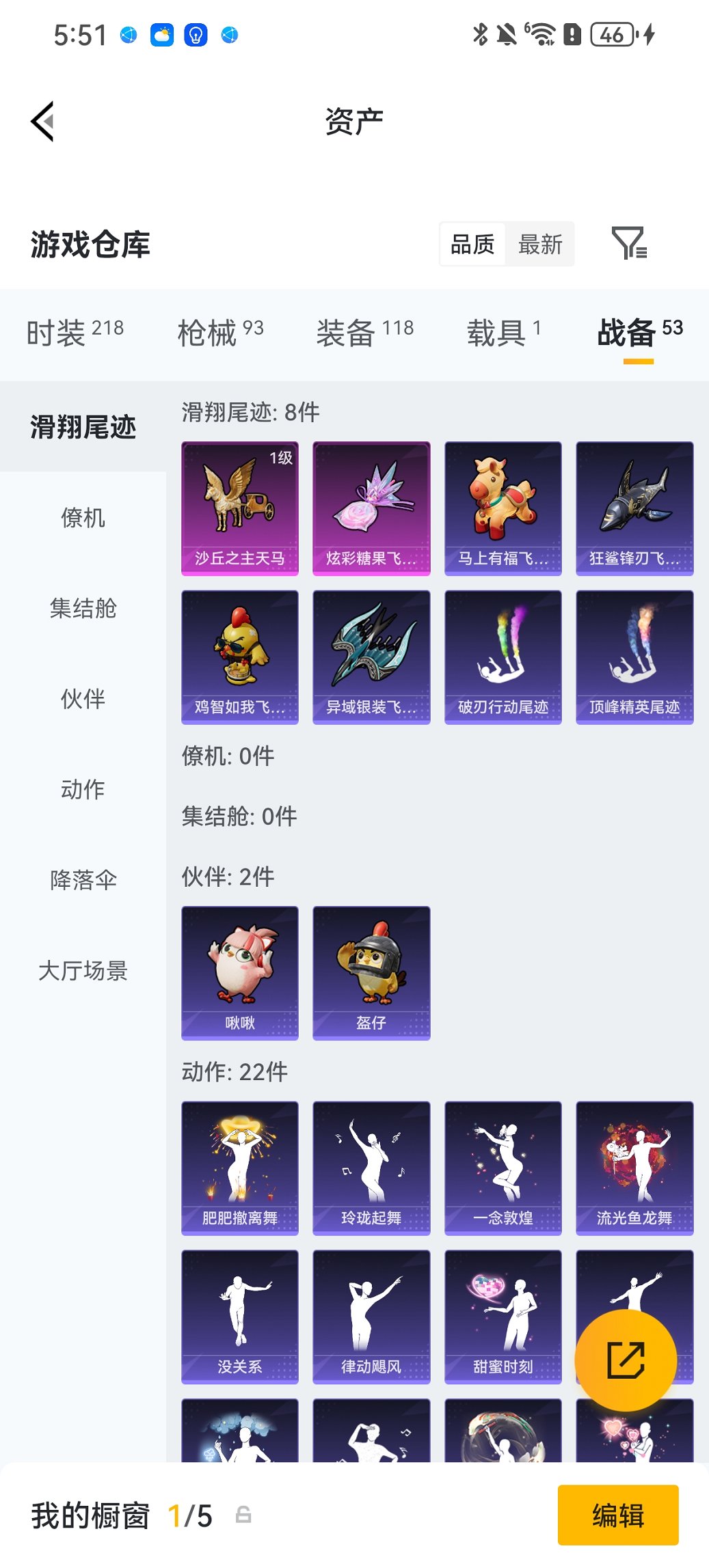This screenshot has height=1568, width=709.
Task: Click the 我的橱窗 1/5 label
Action: [120, 1515]
